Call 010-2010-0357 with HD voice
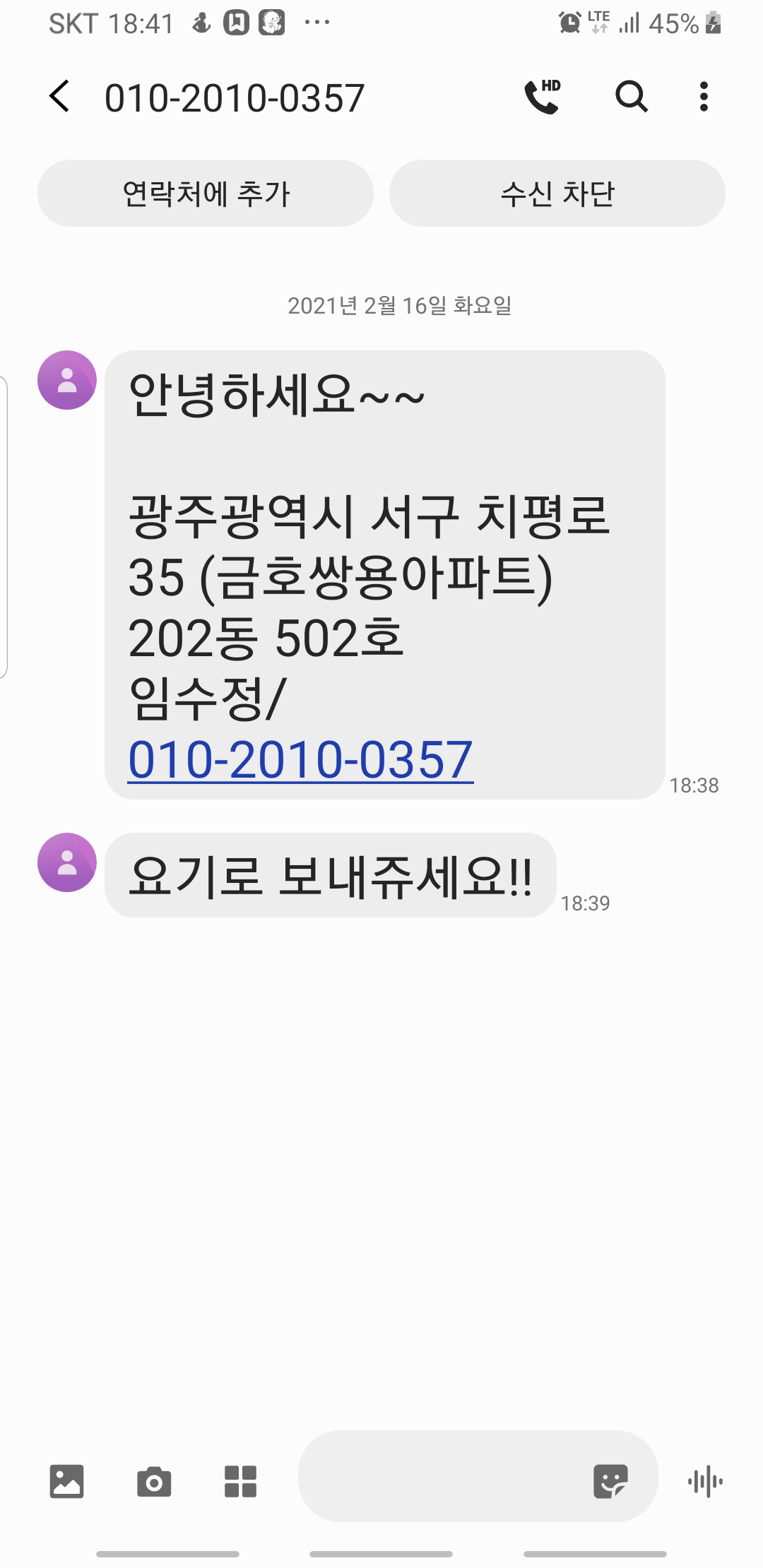This screenshot has width=763, height=1568. coord(543,96)
